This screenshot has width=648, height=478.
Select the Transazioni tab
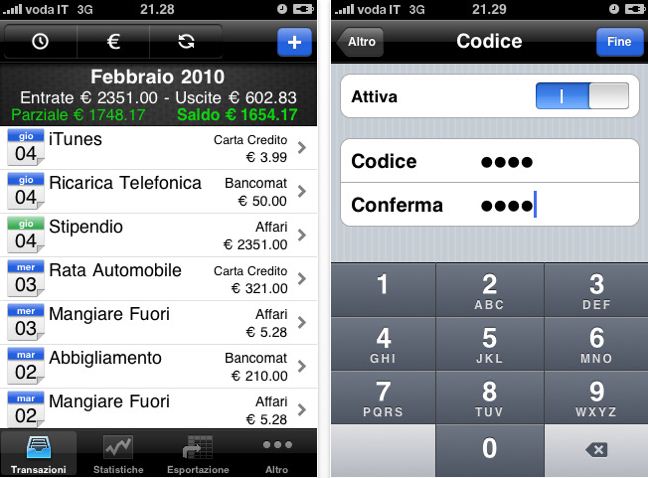coord(39,454)
